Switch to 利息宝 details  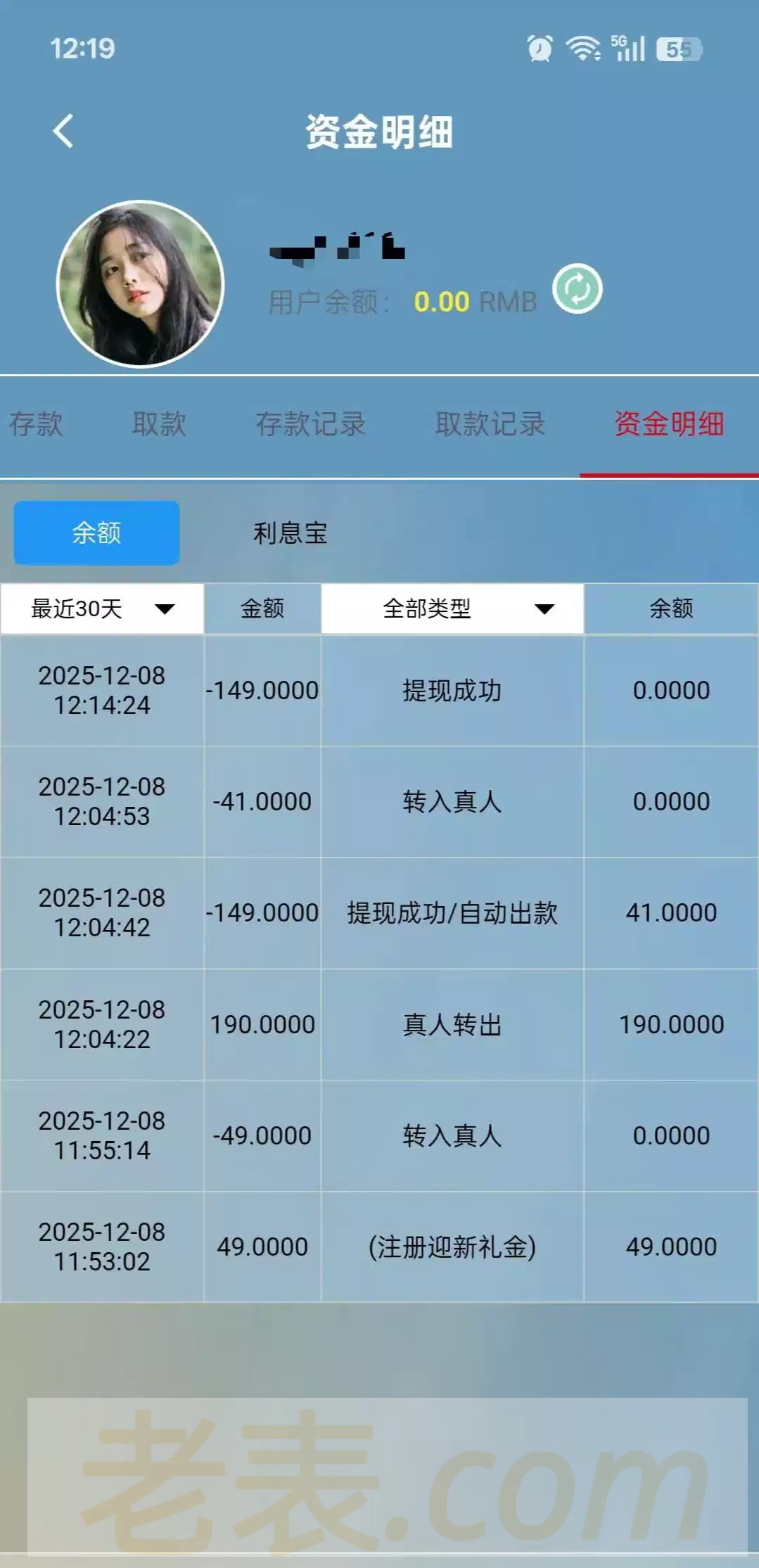pyautogui.click(x=290, y=533)
